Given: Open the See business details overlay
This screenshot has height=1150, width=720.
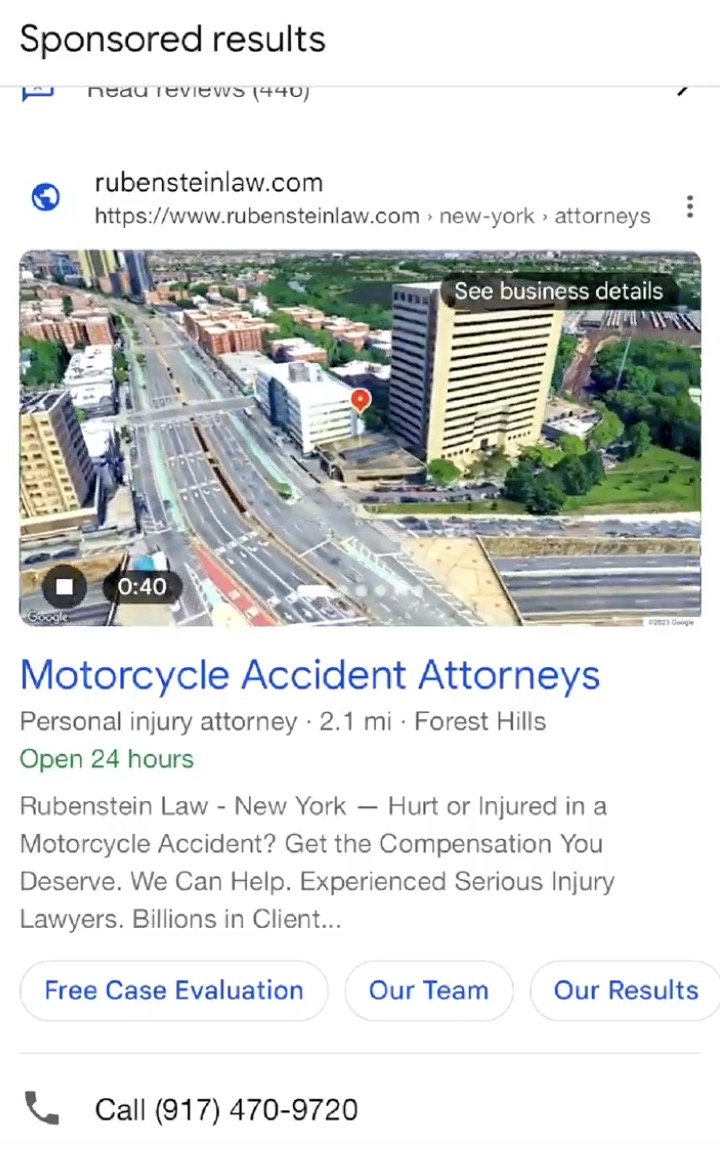Looking at the screenshot, I should 558,291.
